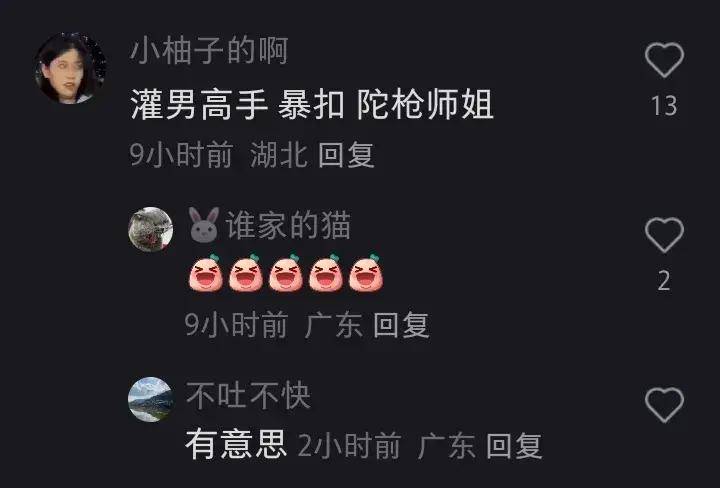Reply to 小柚子的啊's comment
This screenshot has height=488, width=720.
tap(346, 155)
